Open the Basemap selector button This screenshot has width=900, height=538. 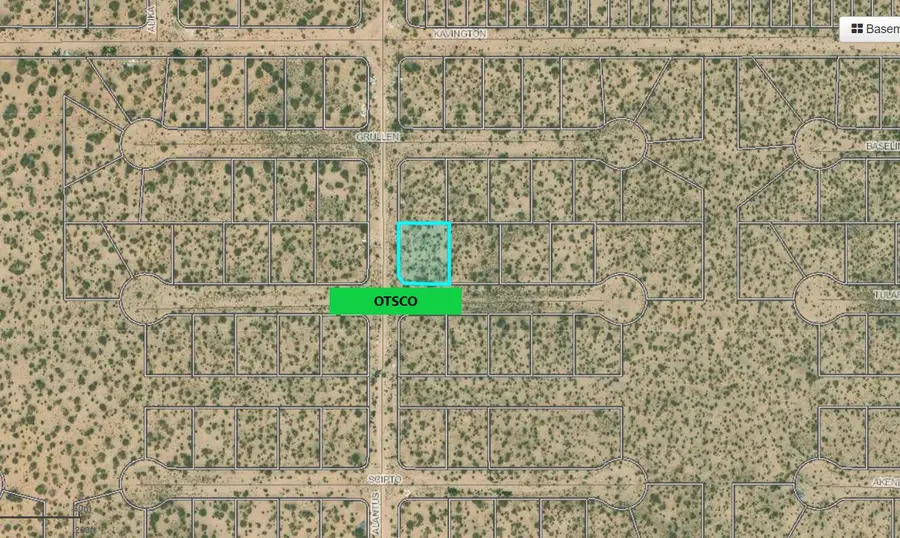[x=872, y=29]
